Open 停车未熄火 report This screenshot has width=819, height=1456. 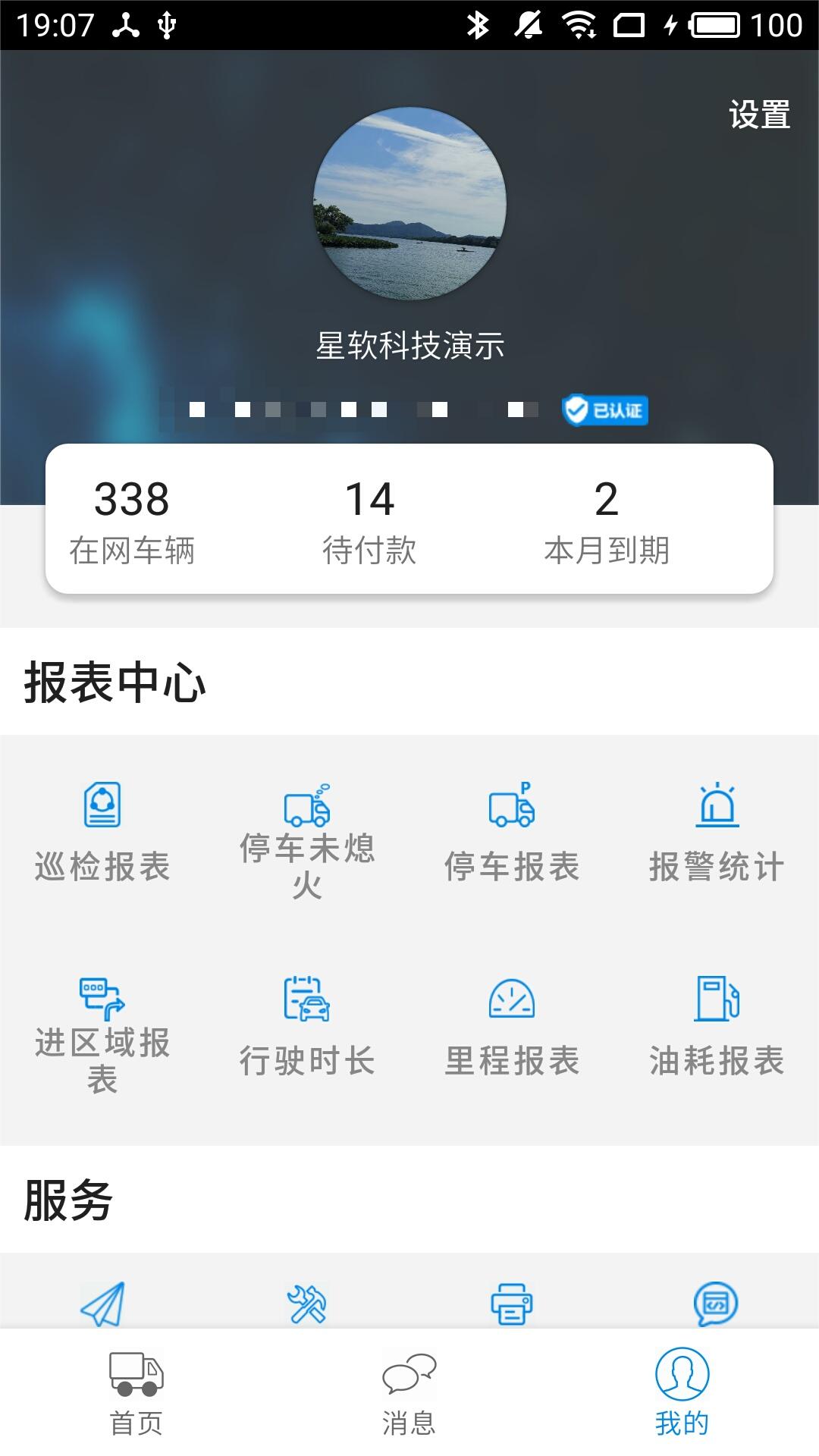pyautogui.click(x=307, y=840)
